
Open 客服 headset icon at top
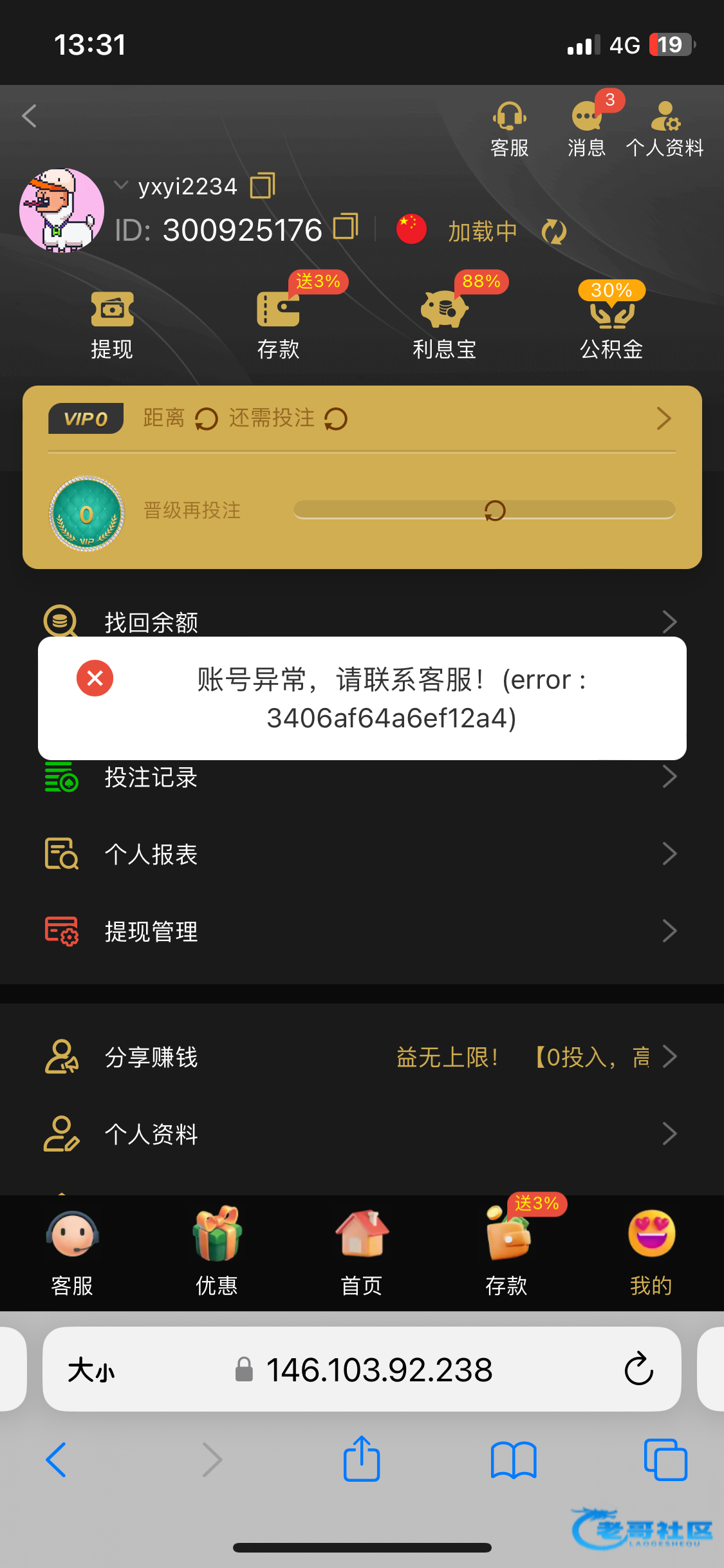509,128
